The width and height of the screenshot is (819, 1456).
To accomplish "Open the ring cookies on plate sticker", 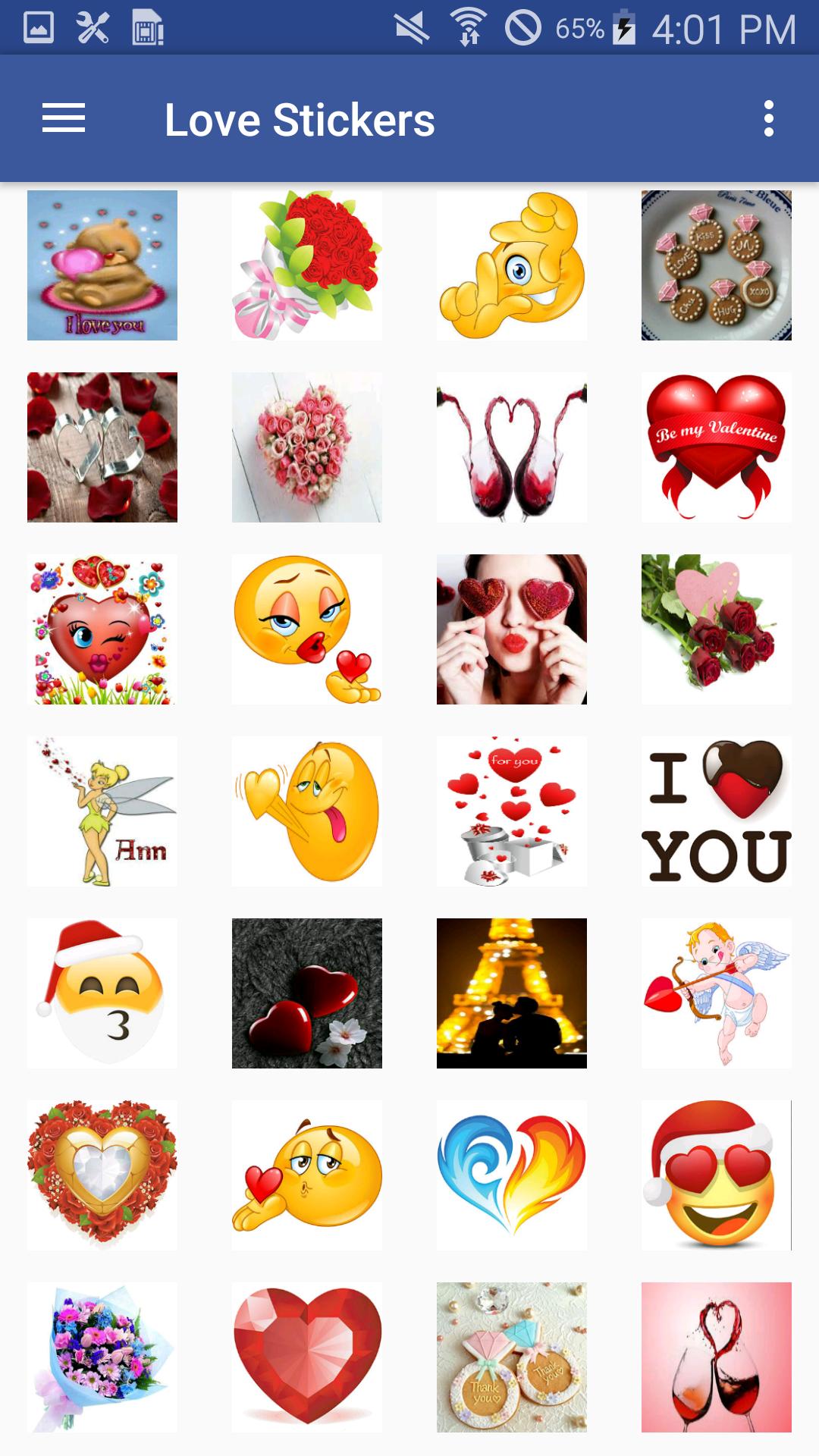I will [x=717, y=265].
